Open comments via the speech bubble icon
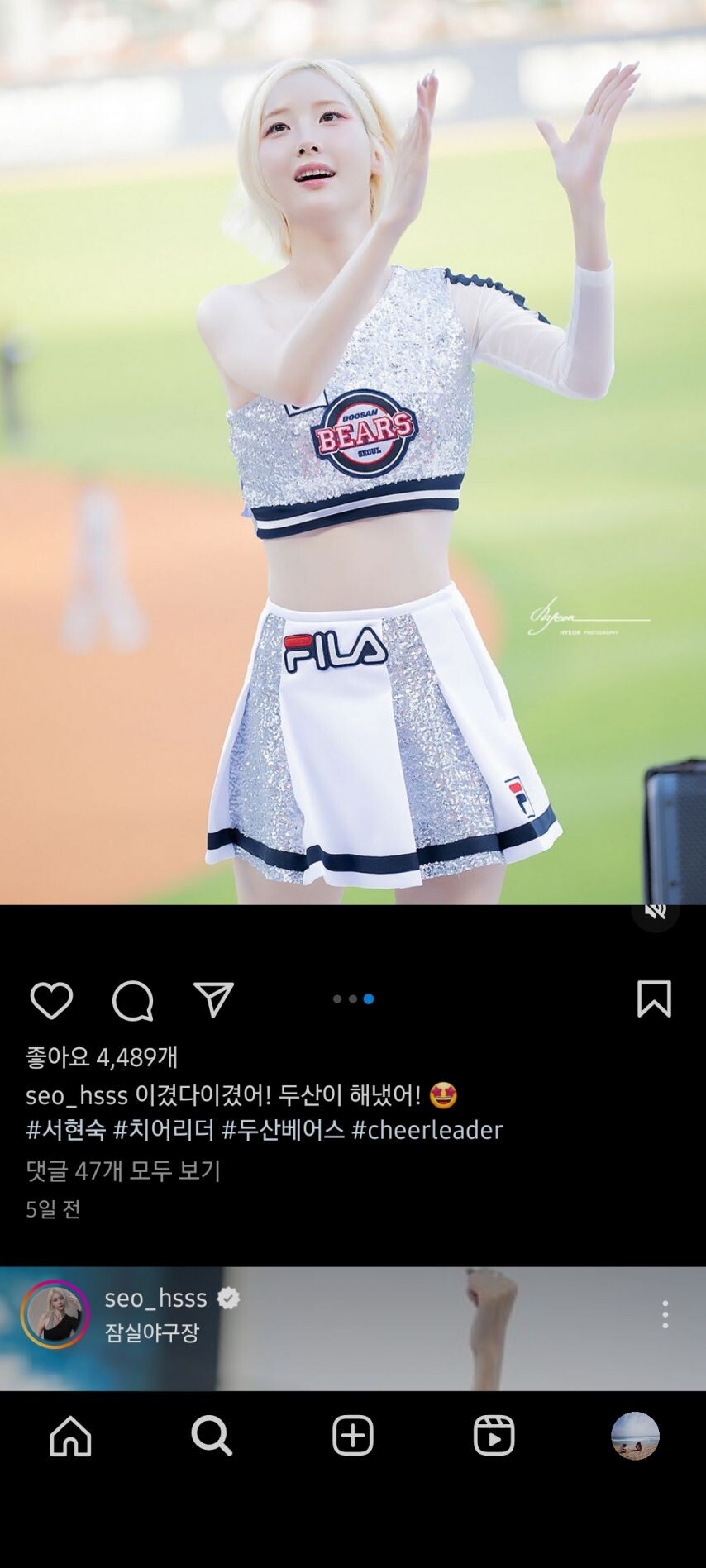This screenshot has width=706, height=1568. tap(132, 1000)
